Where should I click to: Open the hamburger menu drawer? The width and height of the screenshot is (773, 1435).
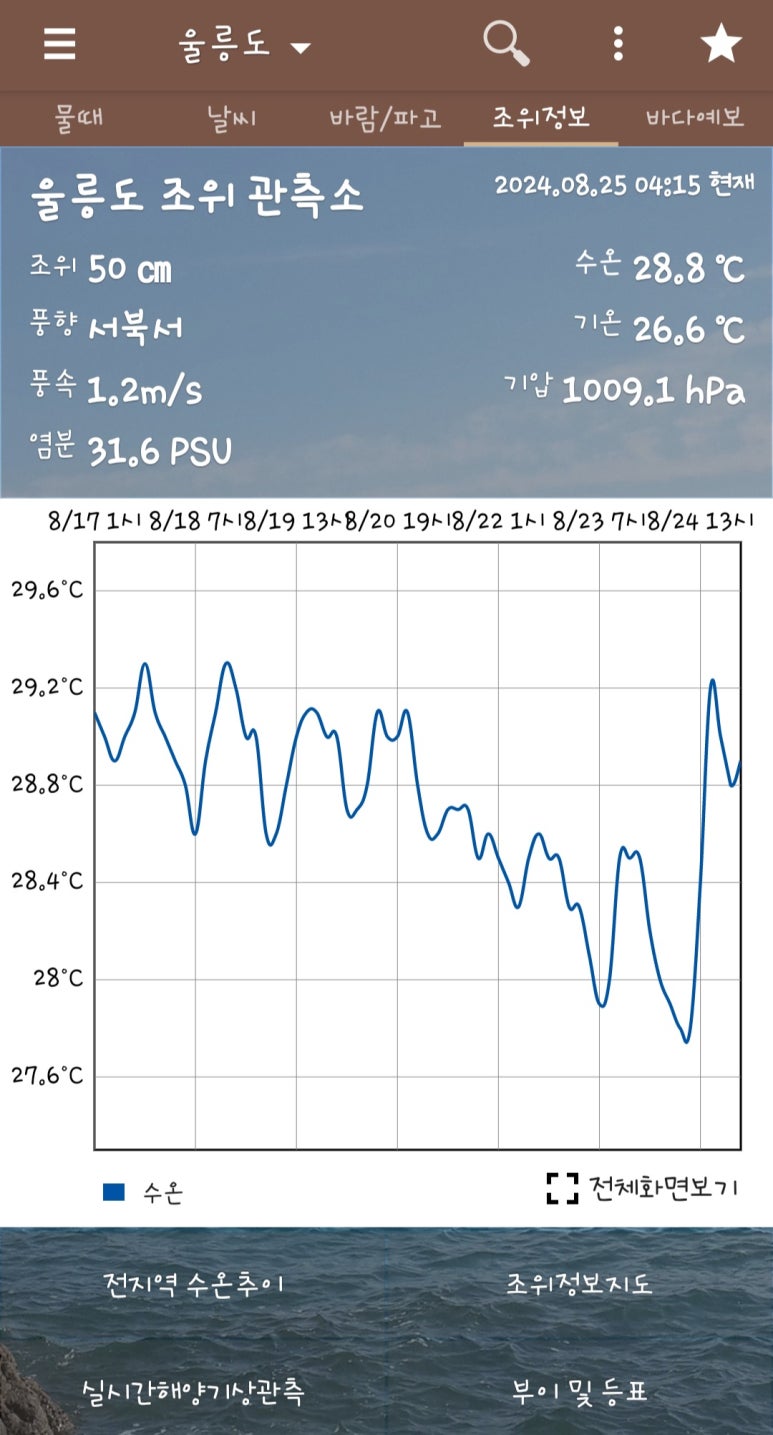60,44
